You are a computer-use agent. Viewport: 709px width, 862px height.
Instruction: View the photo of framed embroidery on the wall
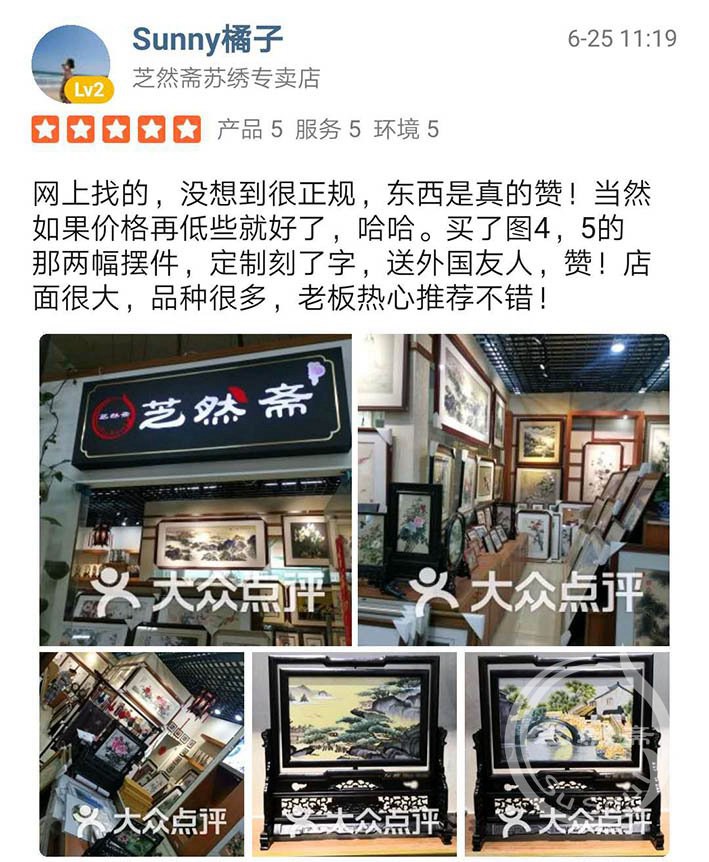click(513, 489)
